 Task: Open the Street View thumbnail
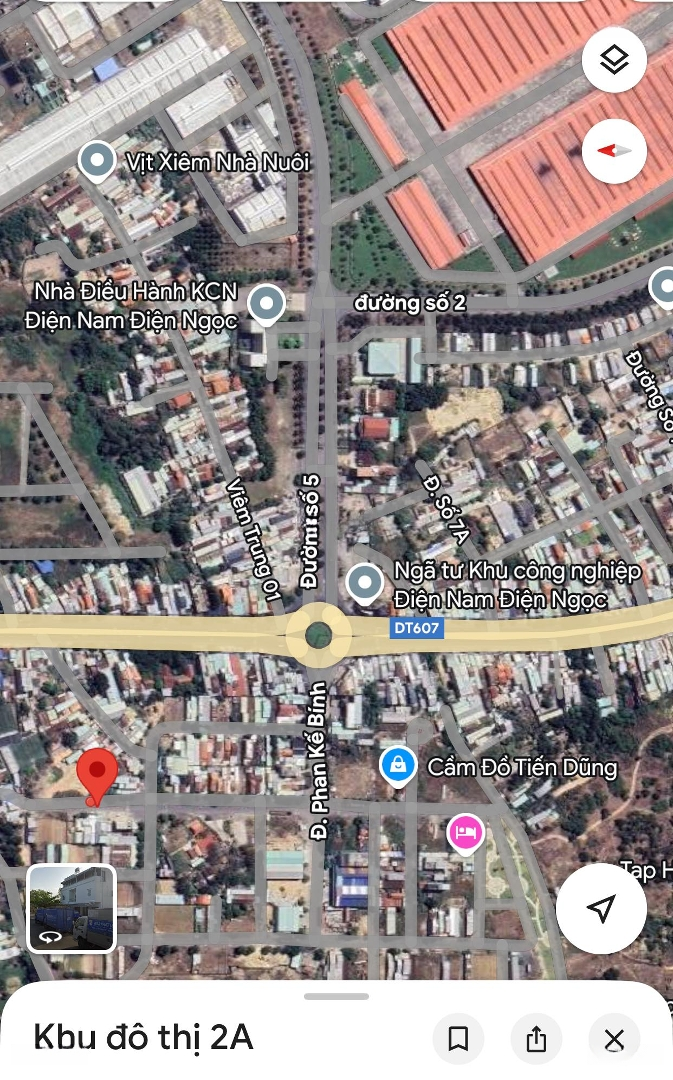(x=71, y=908)
